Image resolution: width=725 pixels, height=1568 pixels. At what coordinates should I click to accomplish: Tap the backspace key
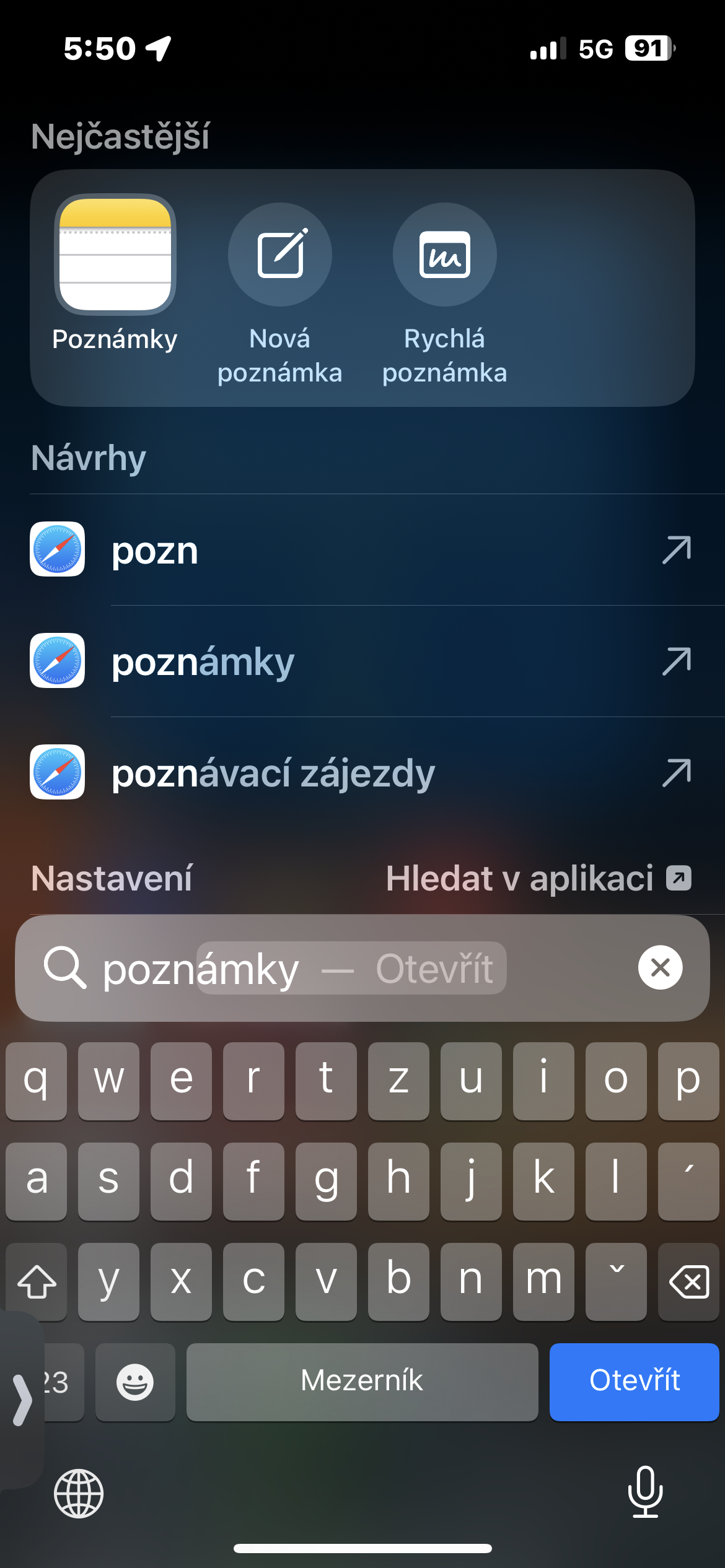point(689,1281)
